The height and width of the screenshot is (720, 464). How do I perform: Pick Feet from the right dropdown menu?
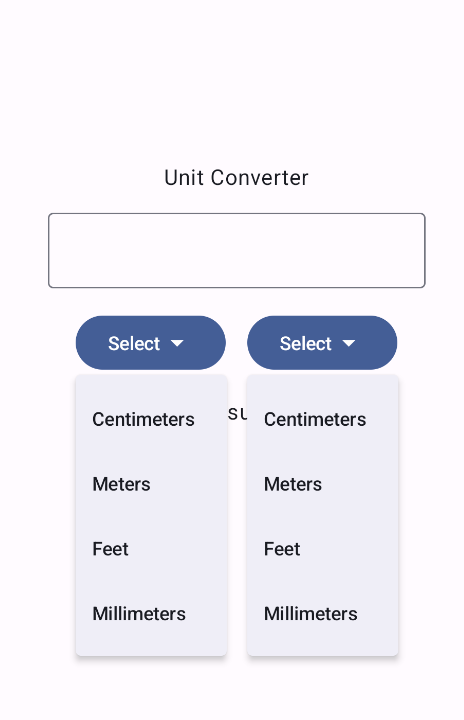coord(323,549)
